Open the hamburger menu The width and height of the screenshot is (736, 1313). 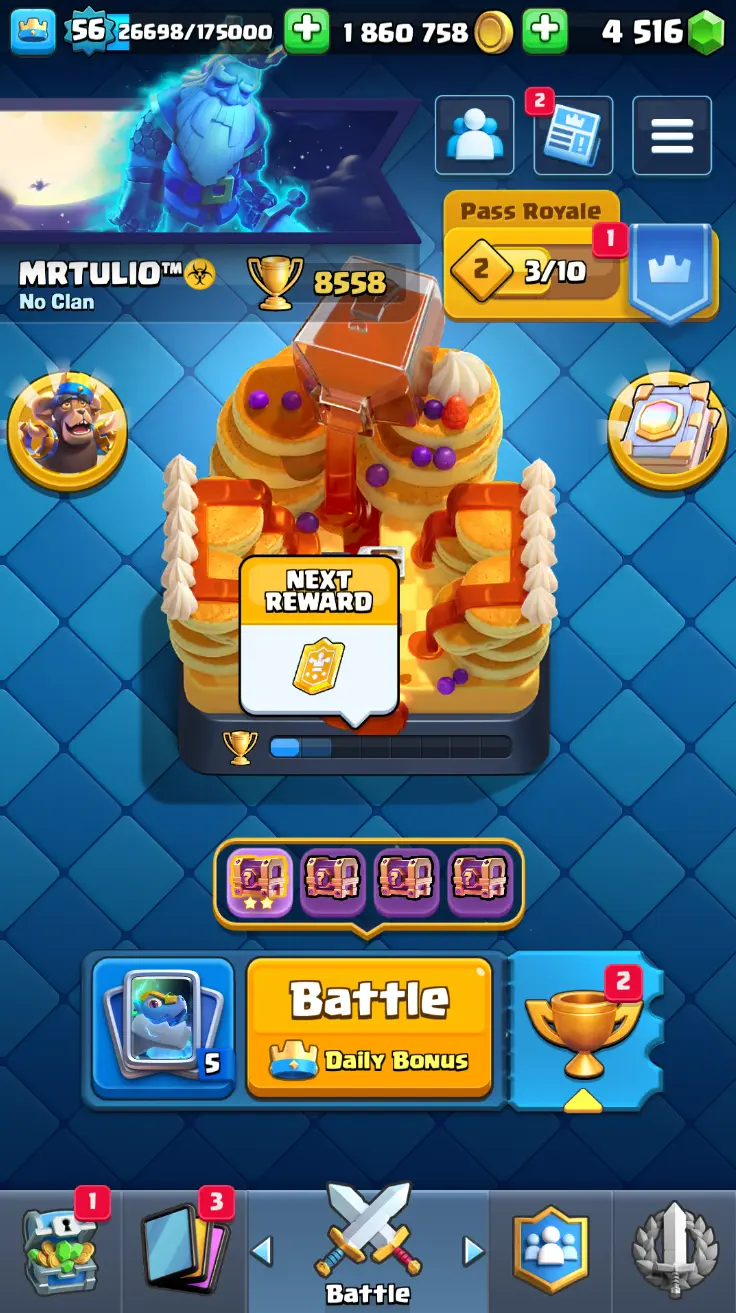[672, 135]
